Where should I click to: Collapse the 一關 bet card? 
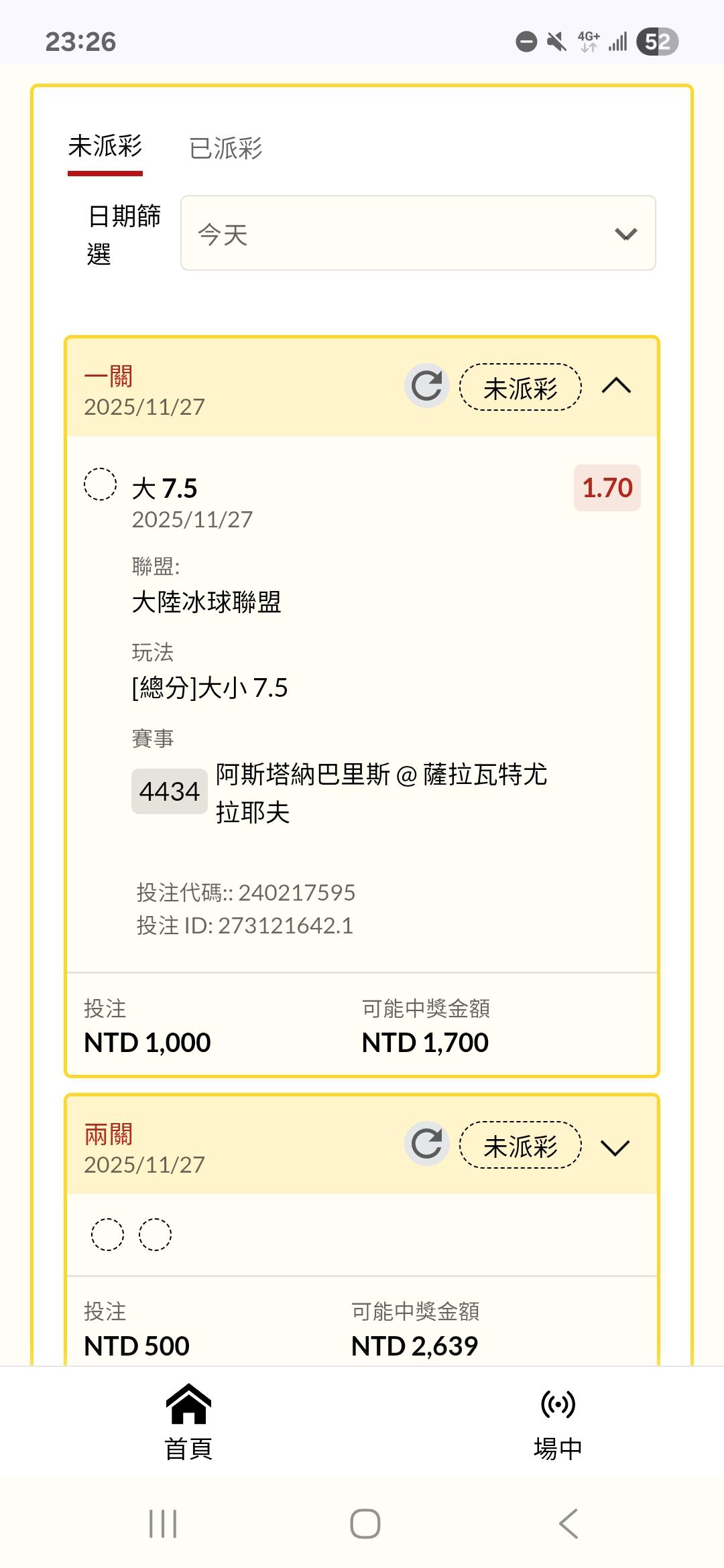(616, 386)
